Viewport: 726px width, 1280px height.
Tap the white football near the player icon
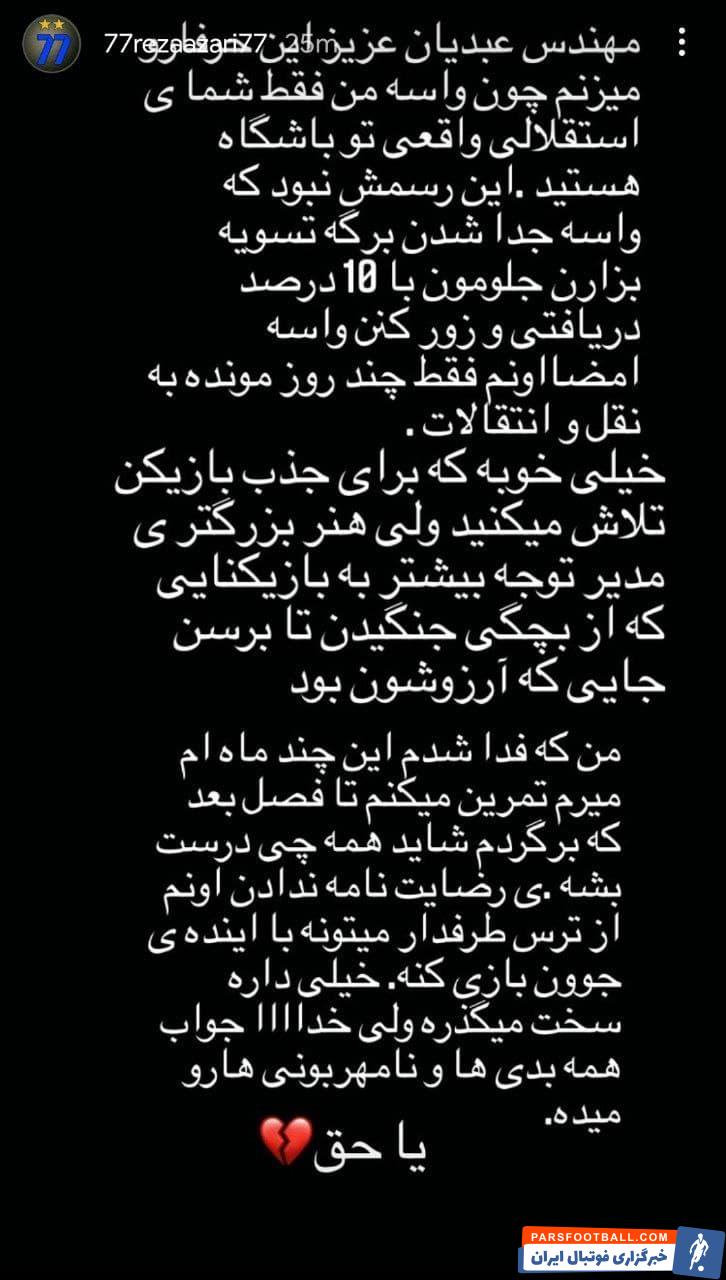click(x=702, y=1269)
